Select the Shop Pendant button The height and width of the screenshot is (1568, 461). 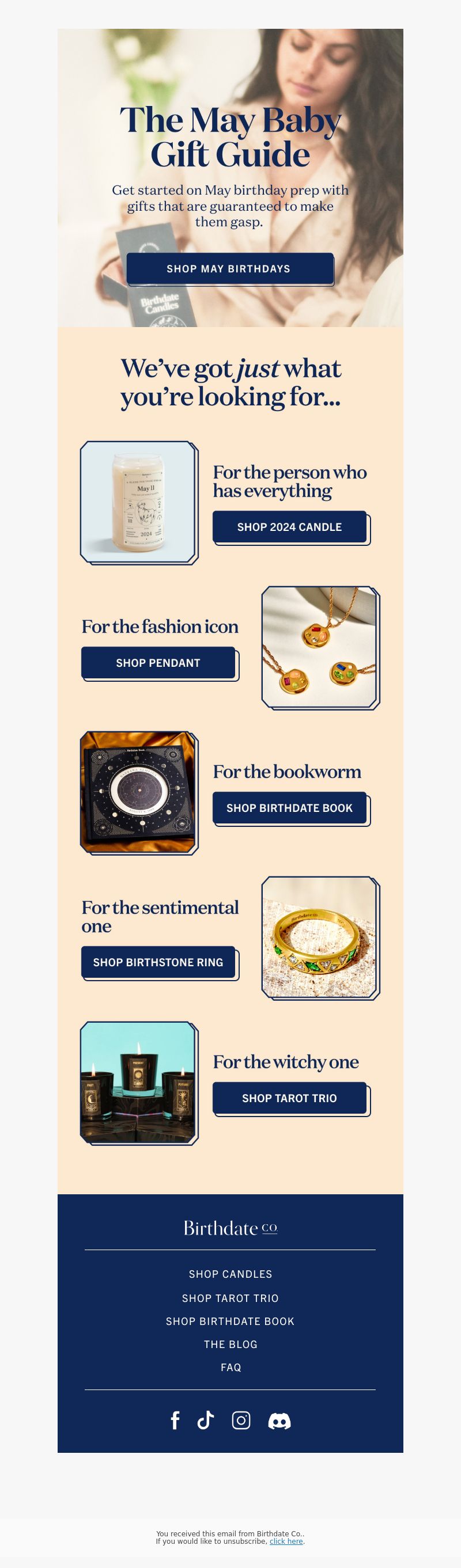click(x=158, y=662)
